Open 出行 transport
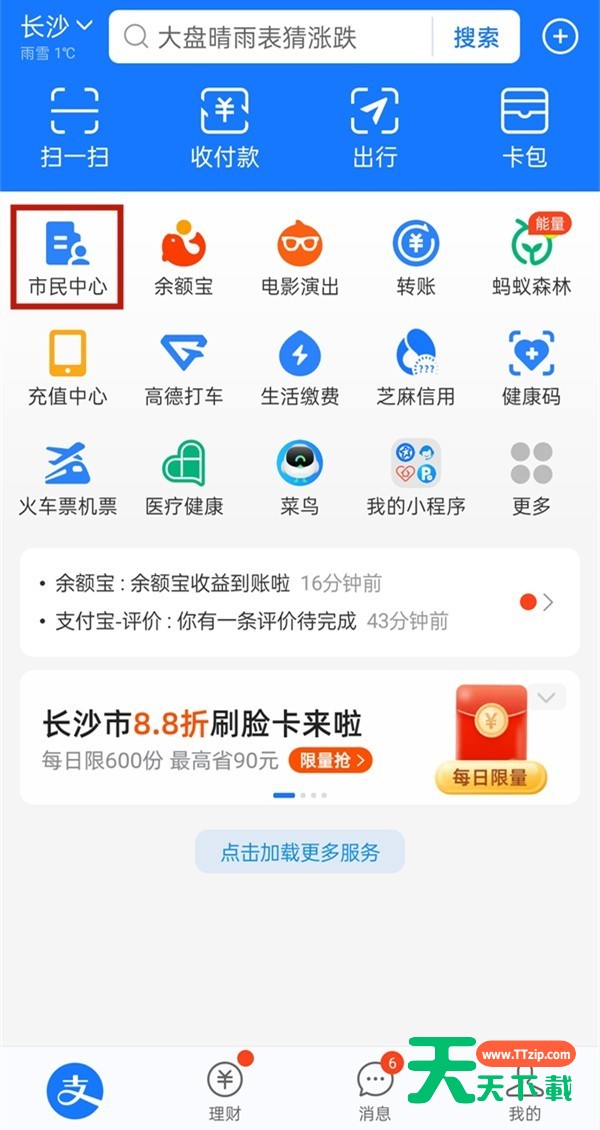This screenshot has width=600, height=1130. (375, 128)
